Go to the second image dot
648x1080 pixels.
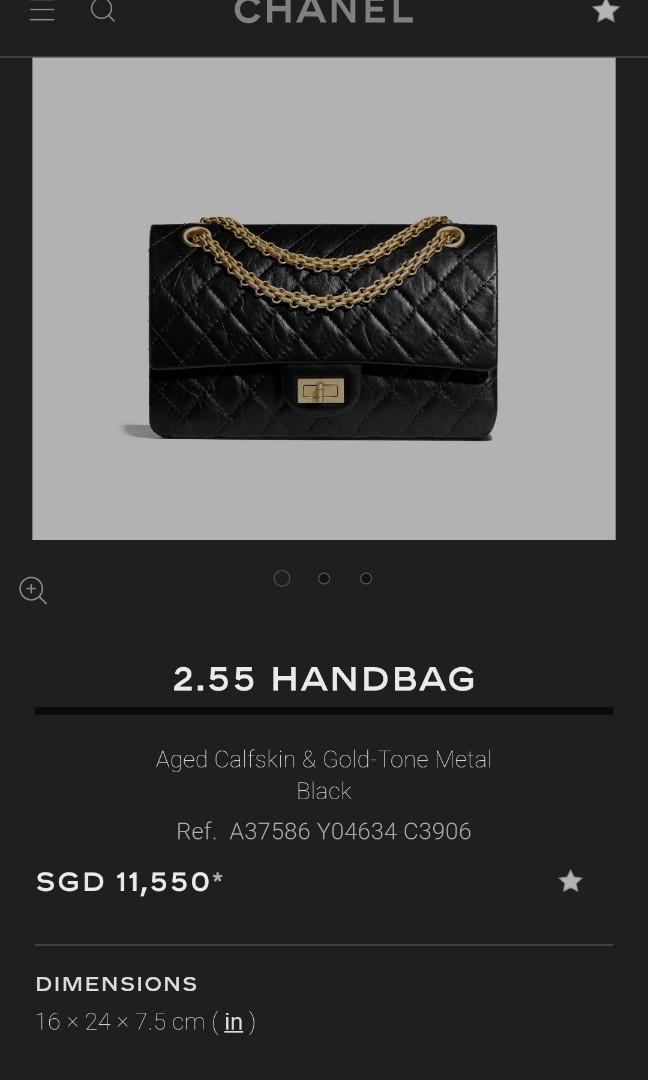pyautogui.click(x=324, y=578)
